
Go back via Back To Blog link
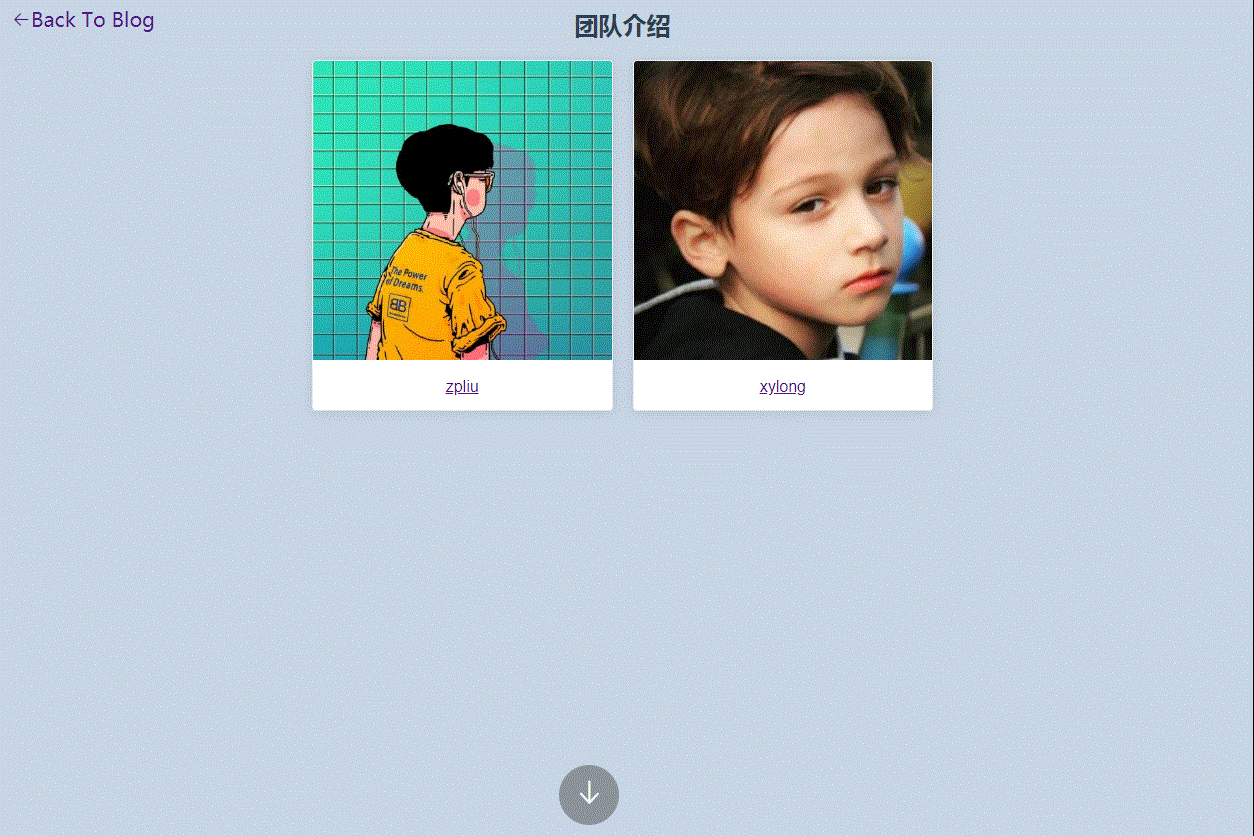point(84,20)
